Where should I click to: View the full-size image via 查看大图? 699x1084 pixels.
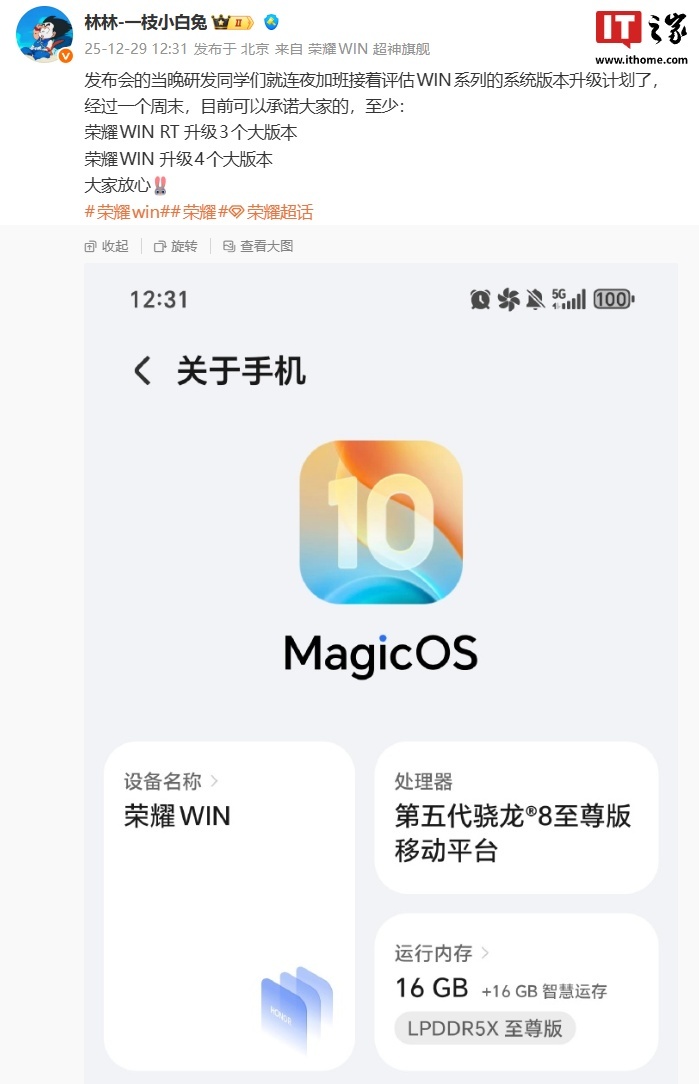258,246
